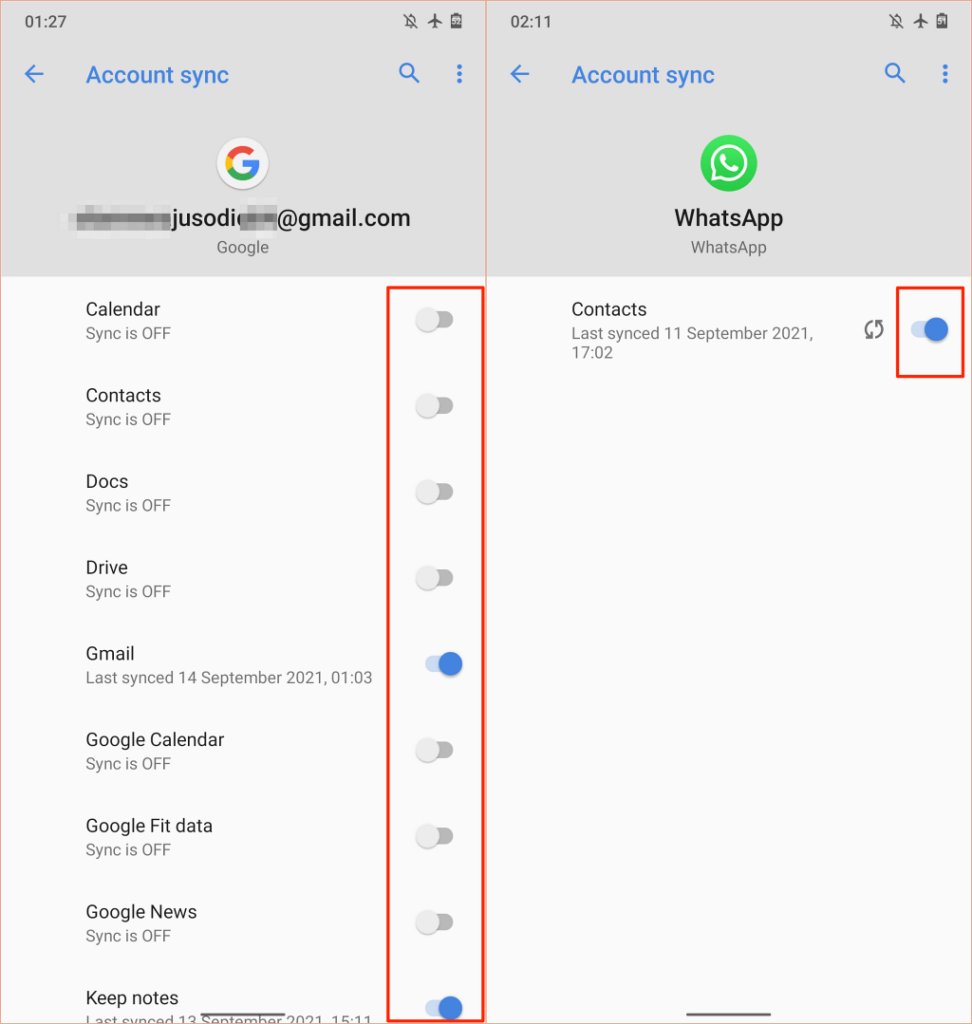
Task: Turn on Drive sync
Action: (435, 578)
